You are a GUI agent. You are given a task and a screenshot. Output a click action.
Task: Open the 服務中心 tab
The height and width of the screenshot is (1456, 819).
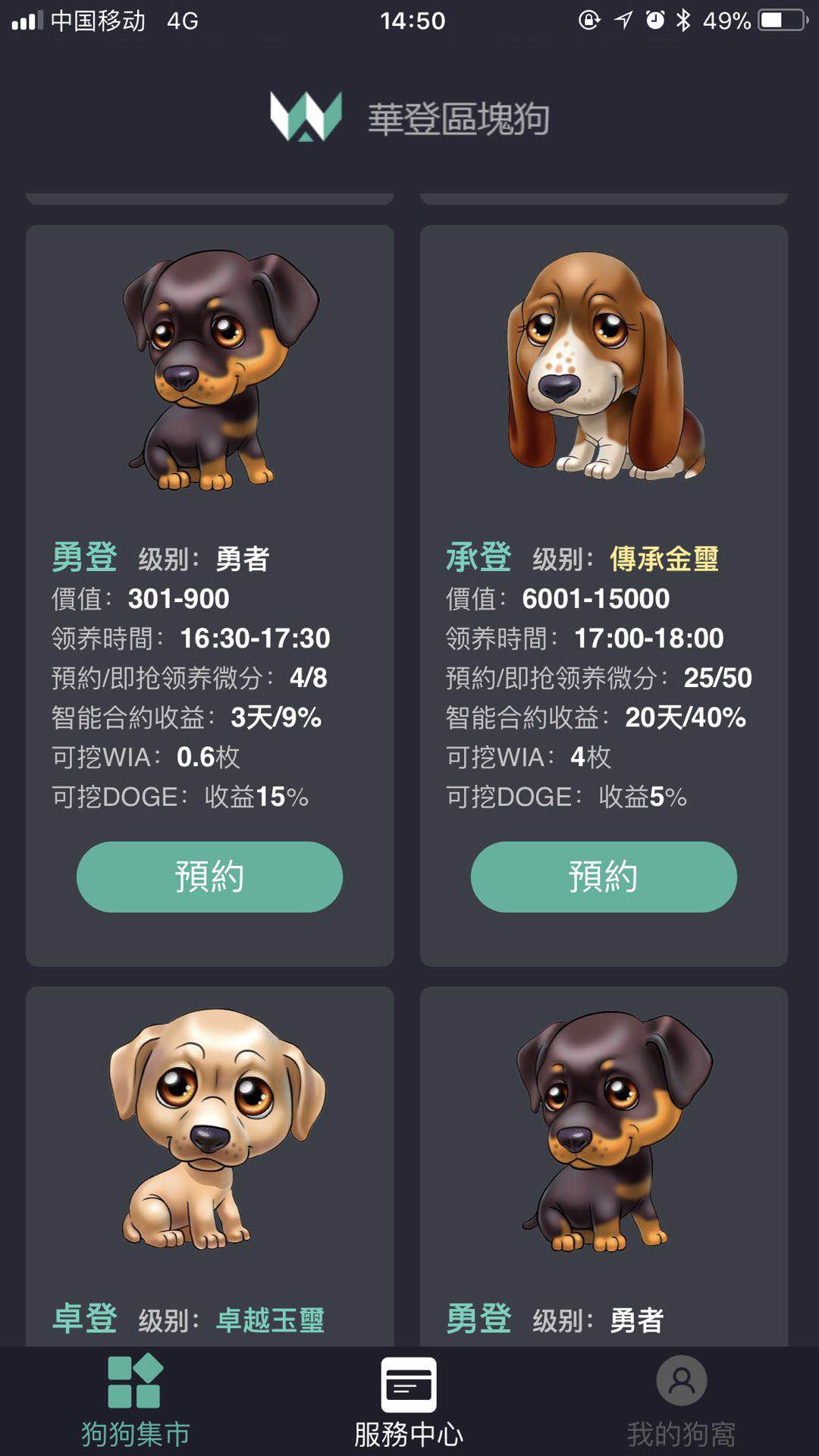409,1401
